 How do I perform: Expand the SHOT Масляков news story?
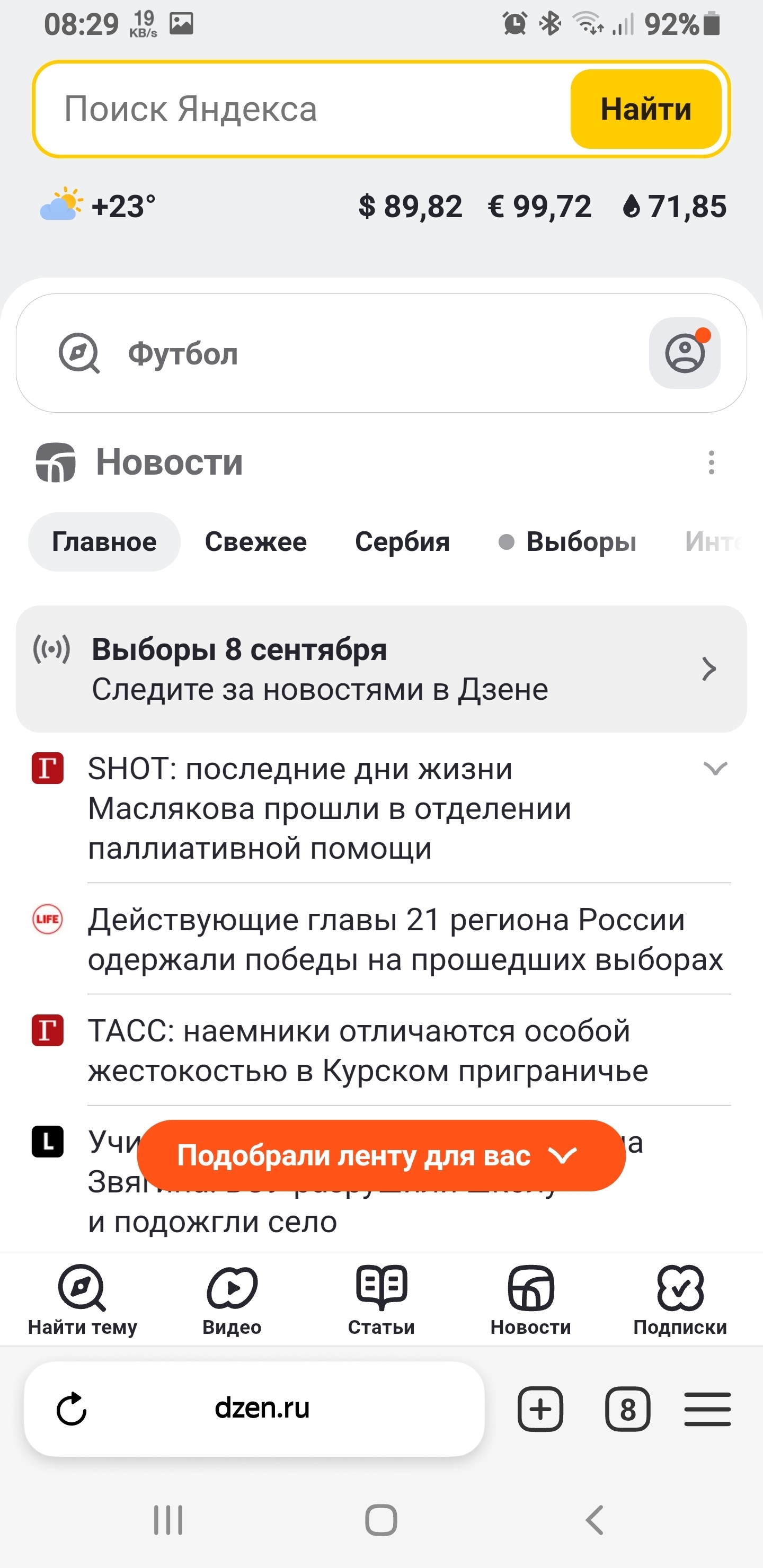tap(715, 769)
